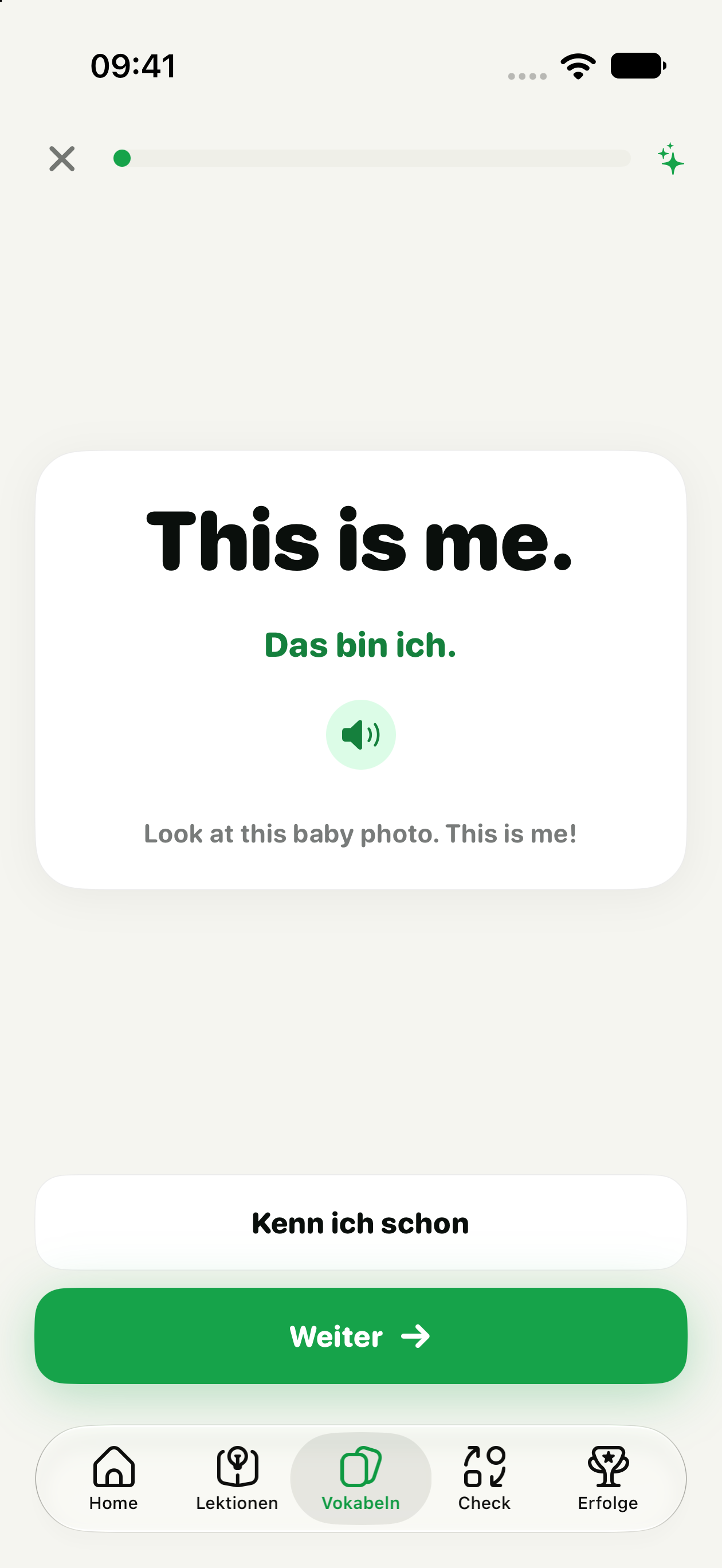The image size is (722, 1568).
Task: View the Erfolge tab
Action: (608, 1478)
